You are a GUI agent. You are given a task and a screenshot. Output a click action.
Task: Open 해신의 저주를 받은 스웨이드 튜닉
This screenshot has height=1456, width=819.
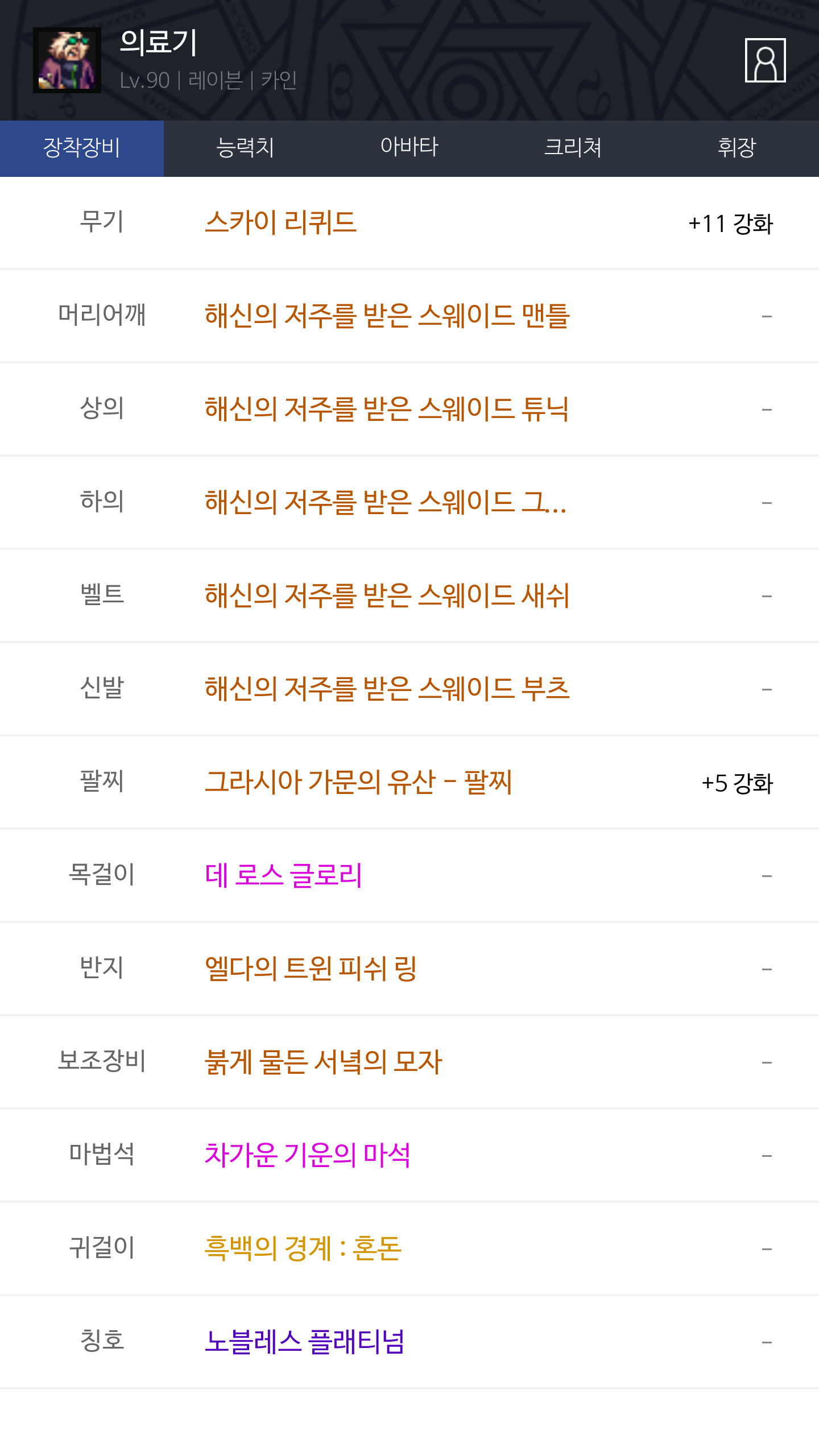pyautogui.click(x=387, y=409)
